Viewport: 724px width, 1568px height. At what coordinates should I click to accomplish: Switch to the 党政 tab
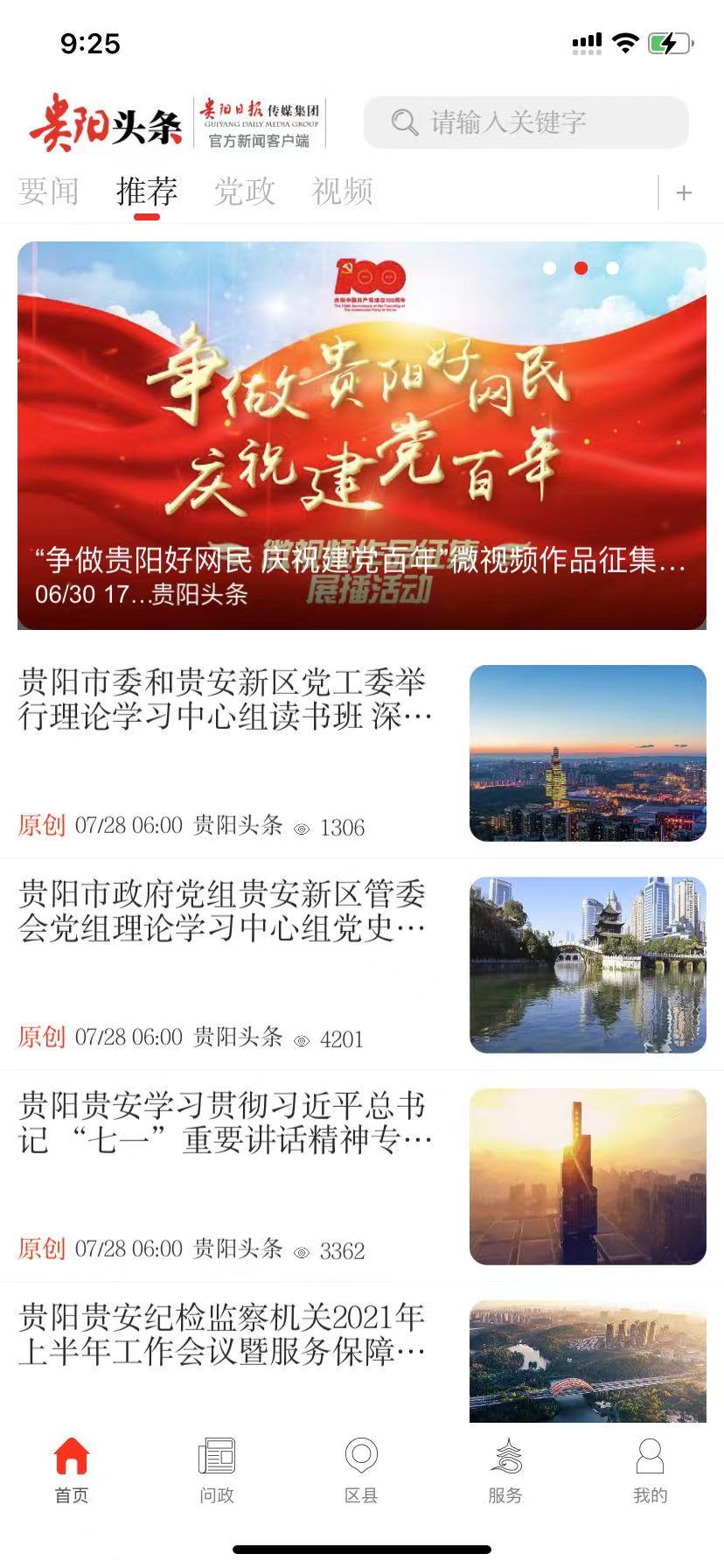pos(245,191)
